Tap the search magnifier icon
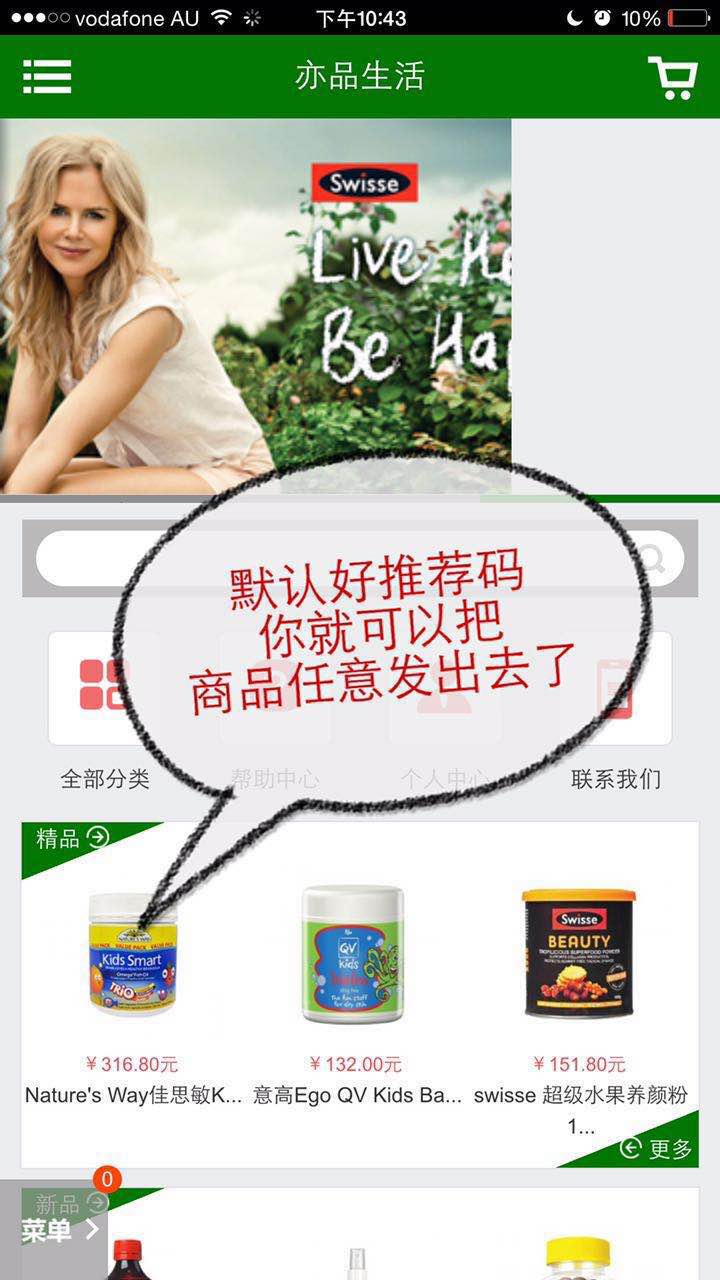The width and height of the screenshot is (720, 1280). pyautogui.click(x=654, y=558)
